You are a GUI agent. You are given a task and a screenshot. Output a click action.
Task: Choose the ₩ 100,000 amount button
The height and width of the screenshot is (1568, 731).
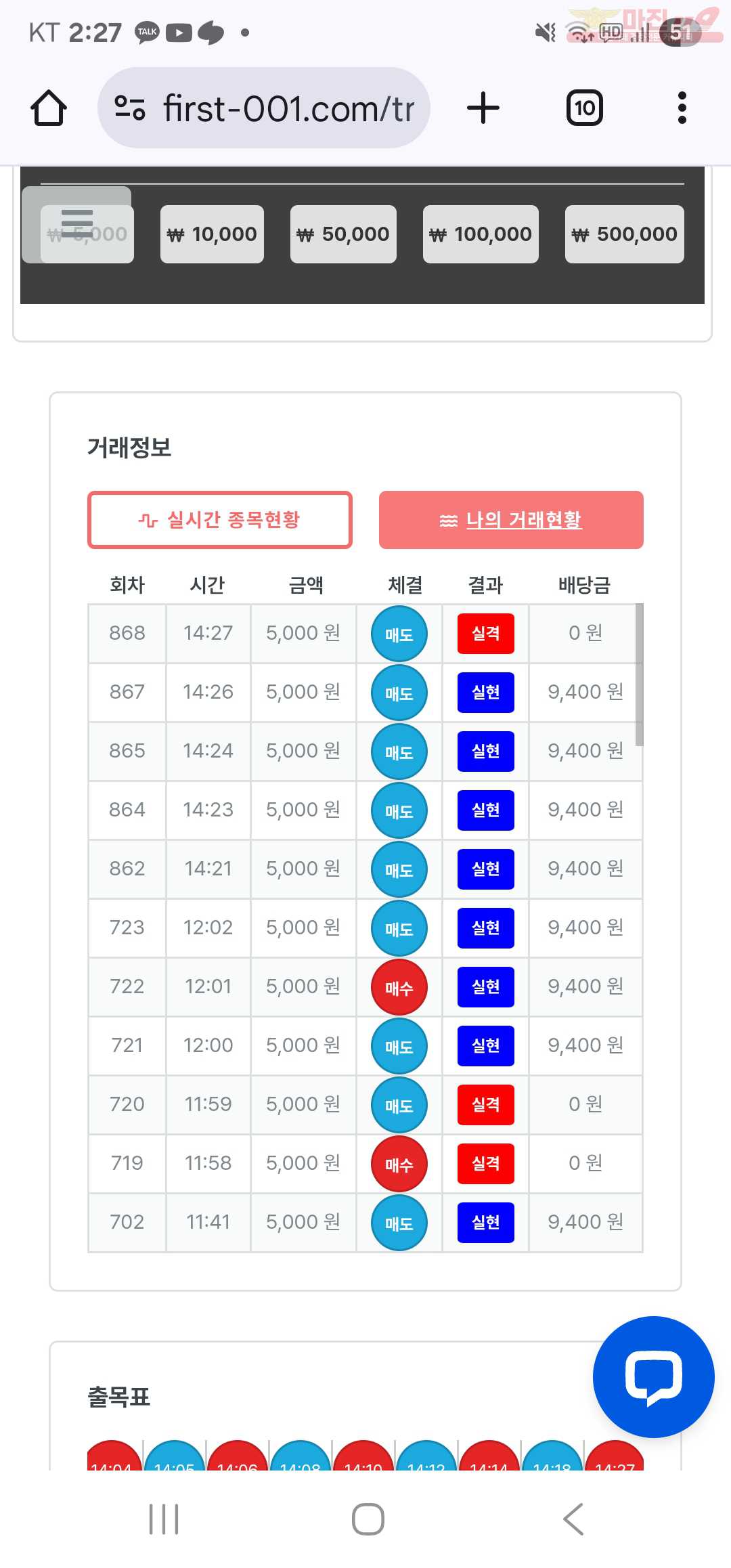(481, 234)
